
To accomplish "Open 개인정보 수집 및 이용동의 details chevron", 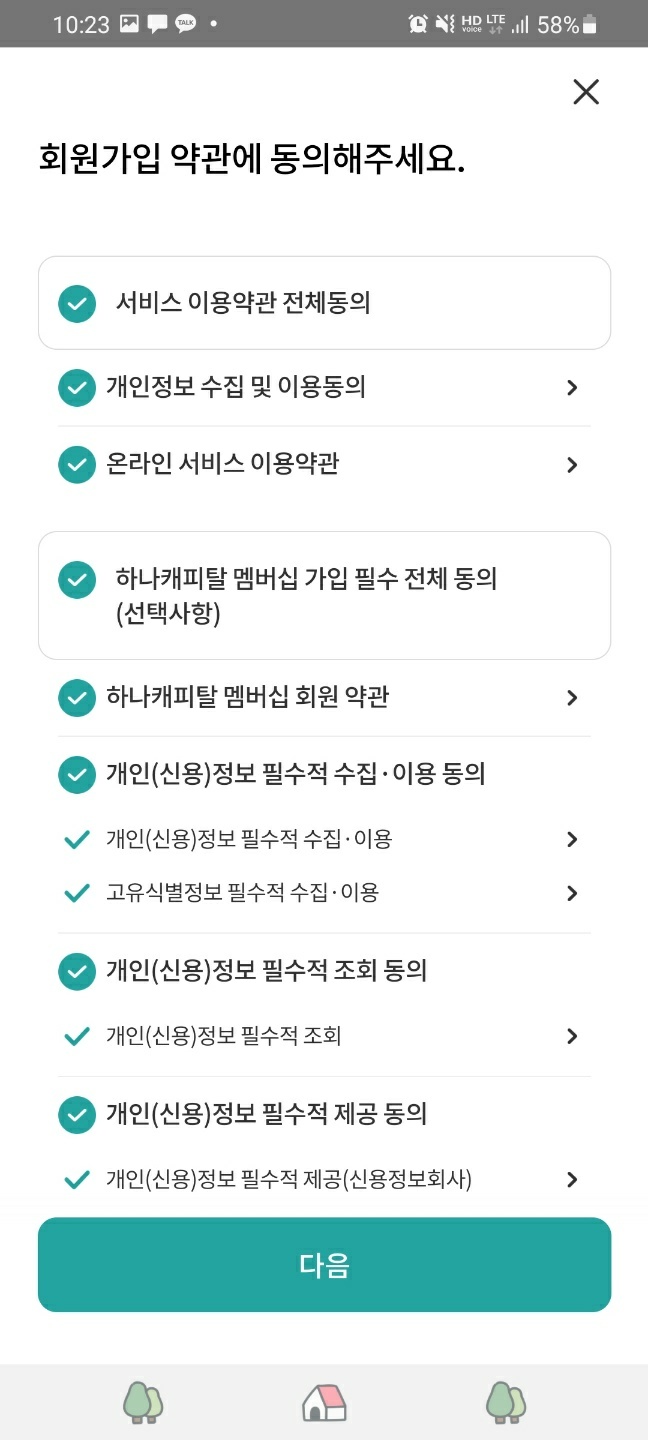I will coord(572,388).
